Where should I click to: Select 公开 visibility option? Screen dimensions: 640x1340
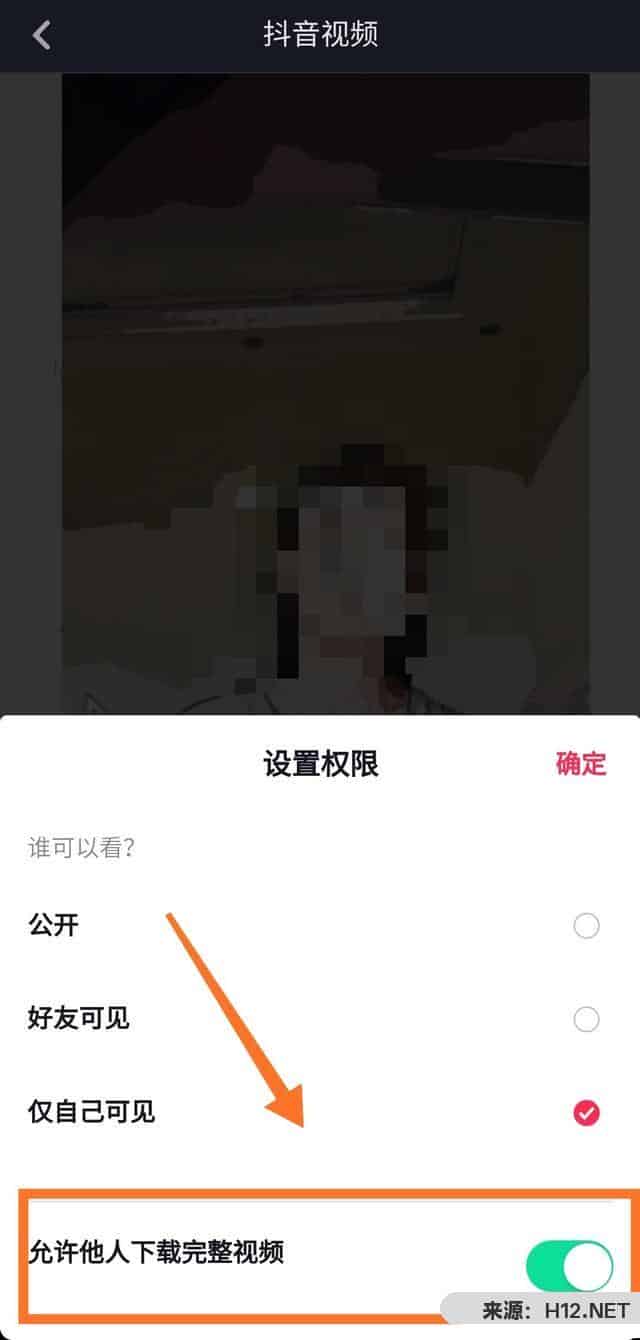pyautogui.click(x=586, y=926)
